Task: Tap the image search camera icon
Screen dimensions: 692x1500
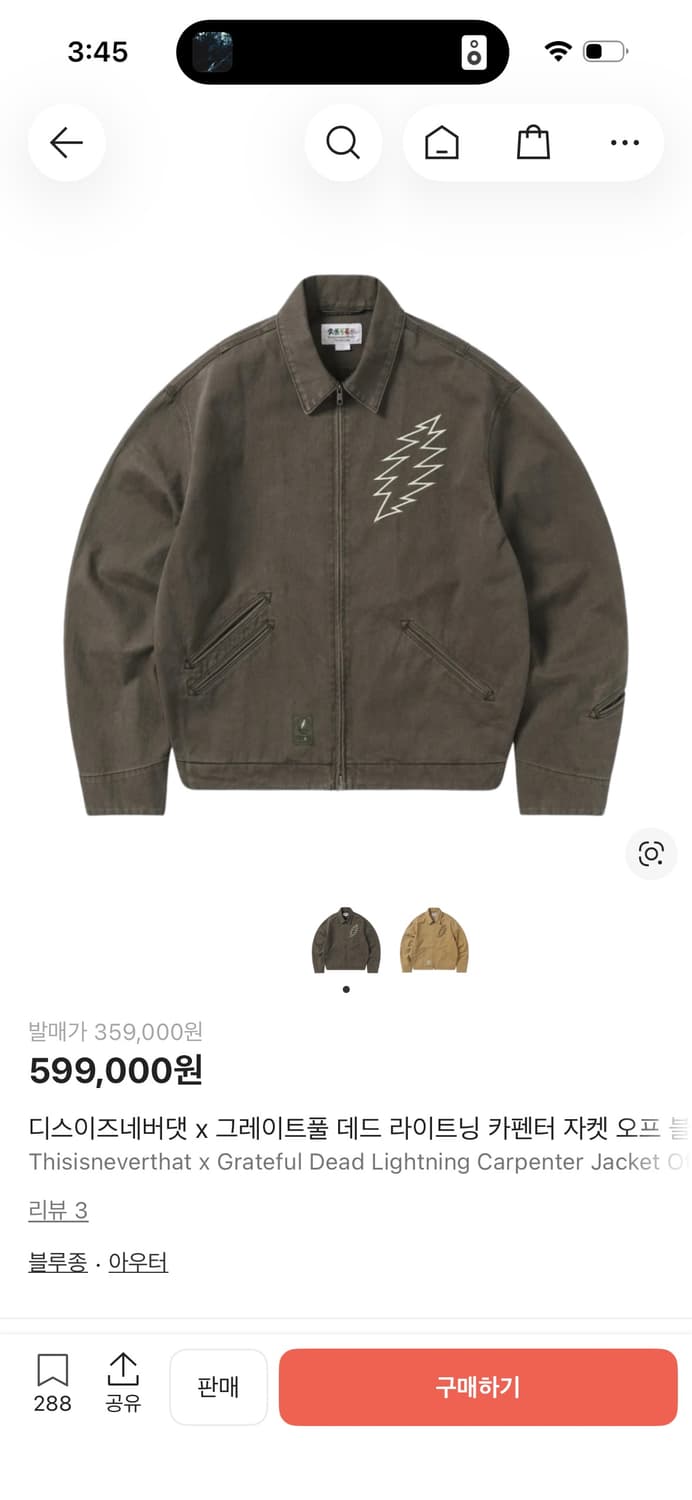Action: [x=651, y=853]
